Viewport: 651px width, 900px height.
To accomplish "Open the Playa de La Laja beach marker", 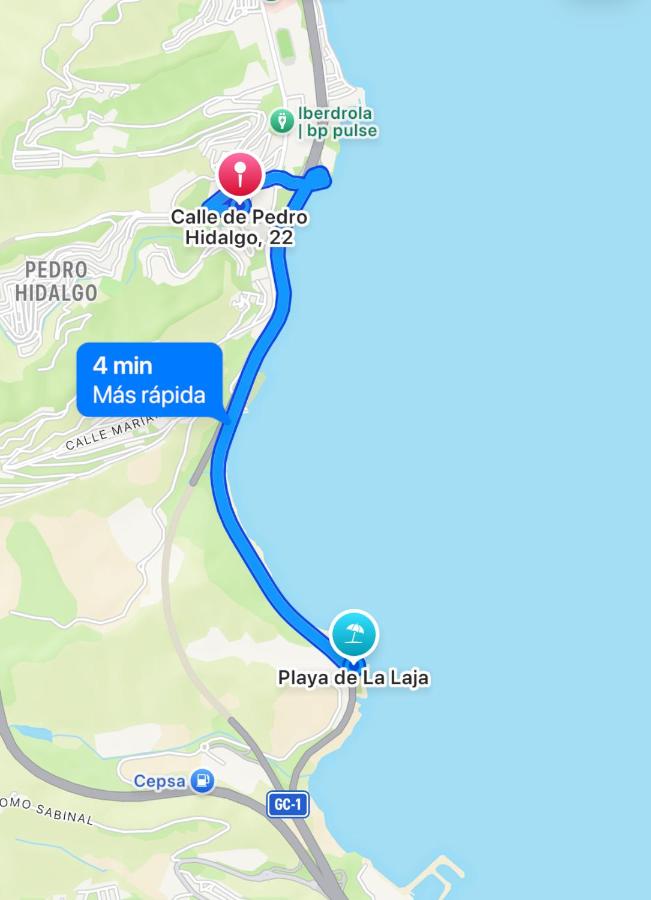I will 354,634.
